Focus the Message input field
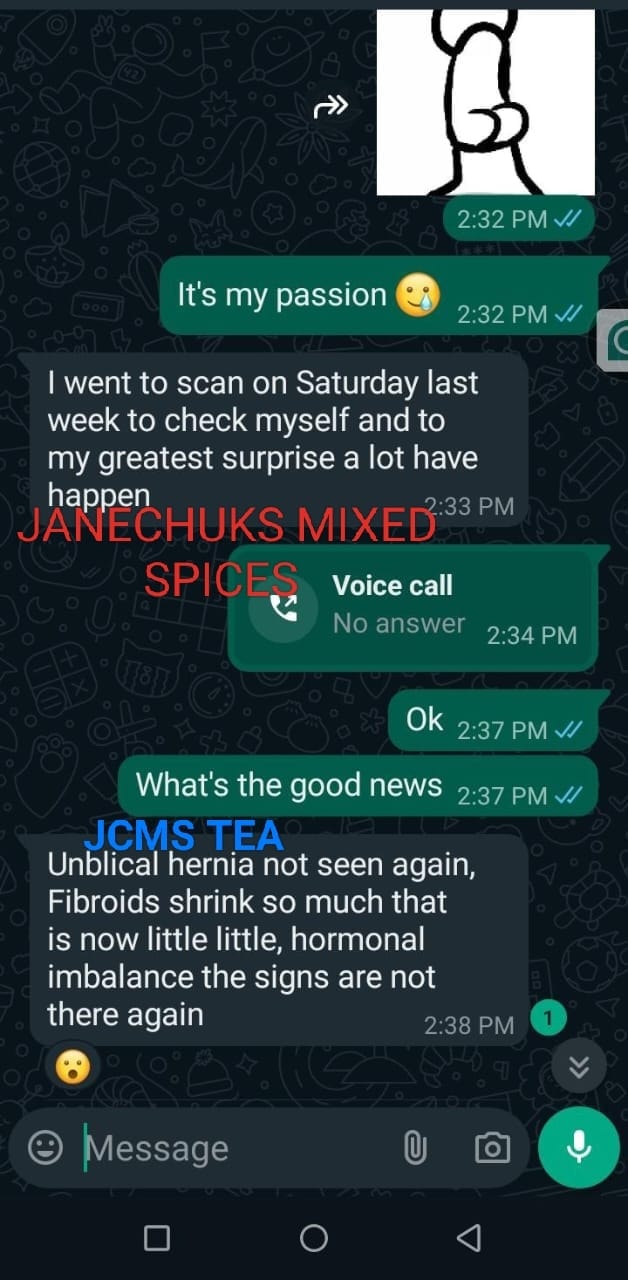Image resolution: width=628 pixels, height=1280 pixels. 230,1148
